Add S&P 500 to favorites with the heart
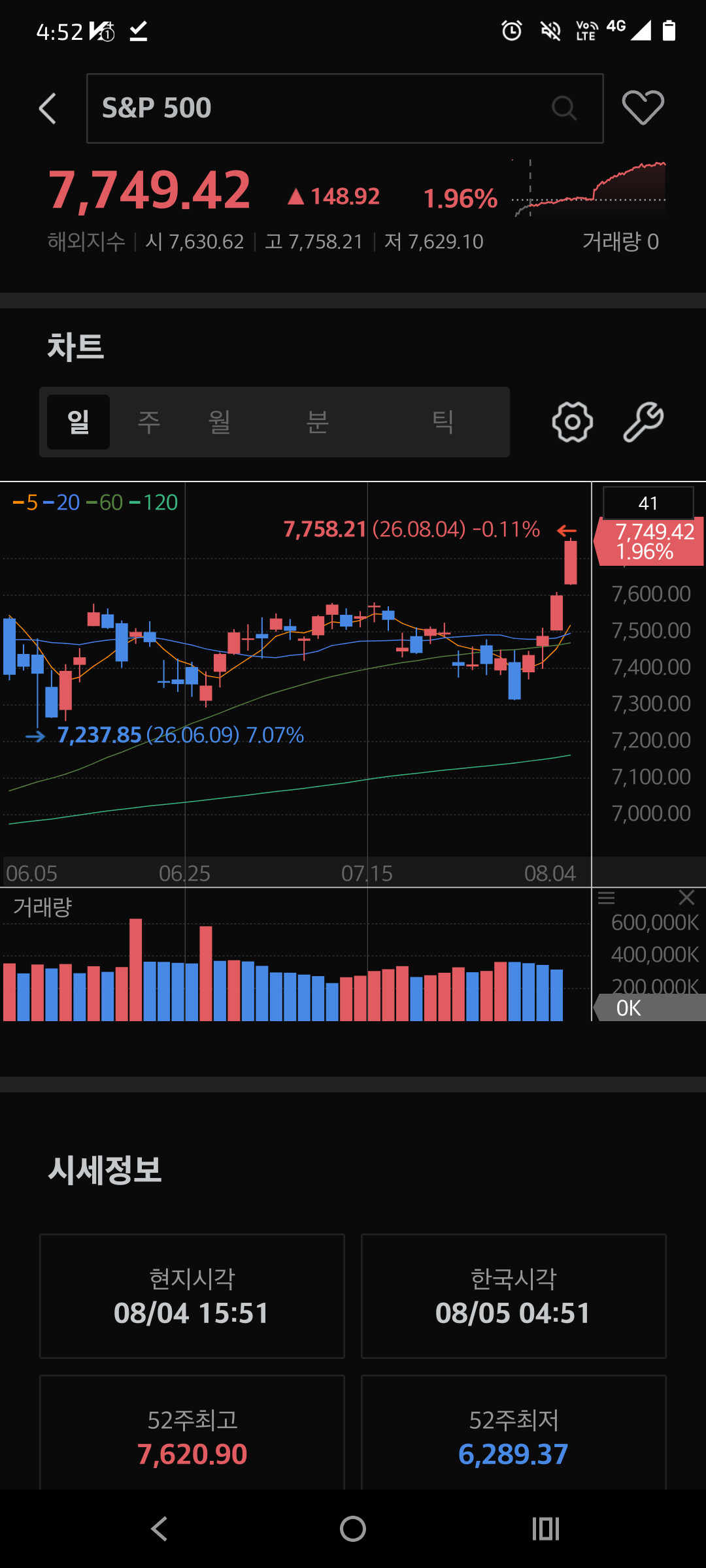The image size is (706, 1568). [x=643, y=108]
